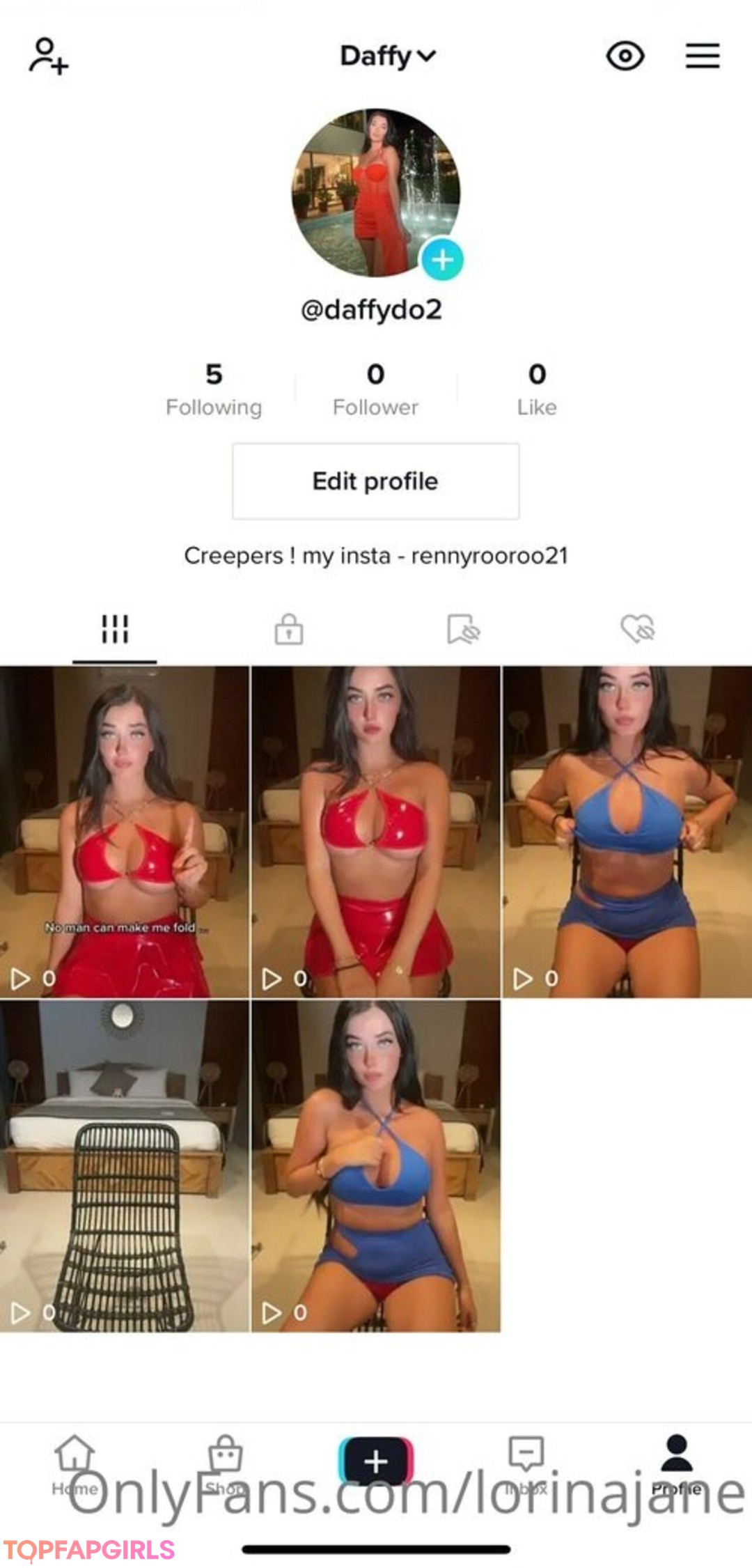Open profile views eye icon

pos(625,56)
